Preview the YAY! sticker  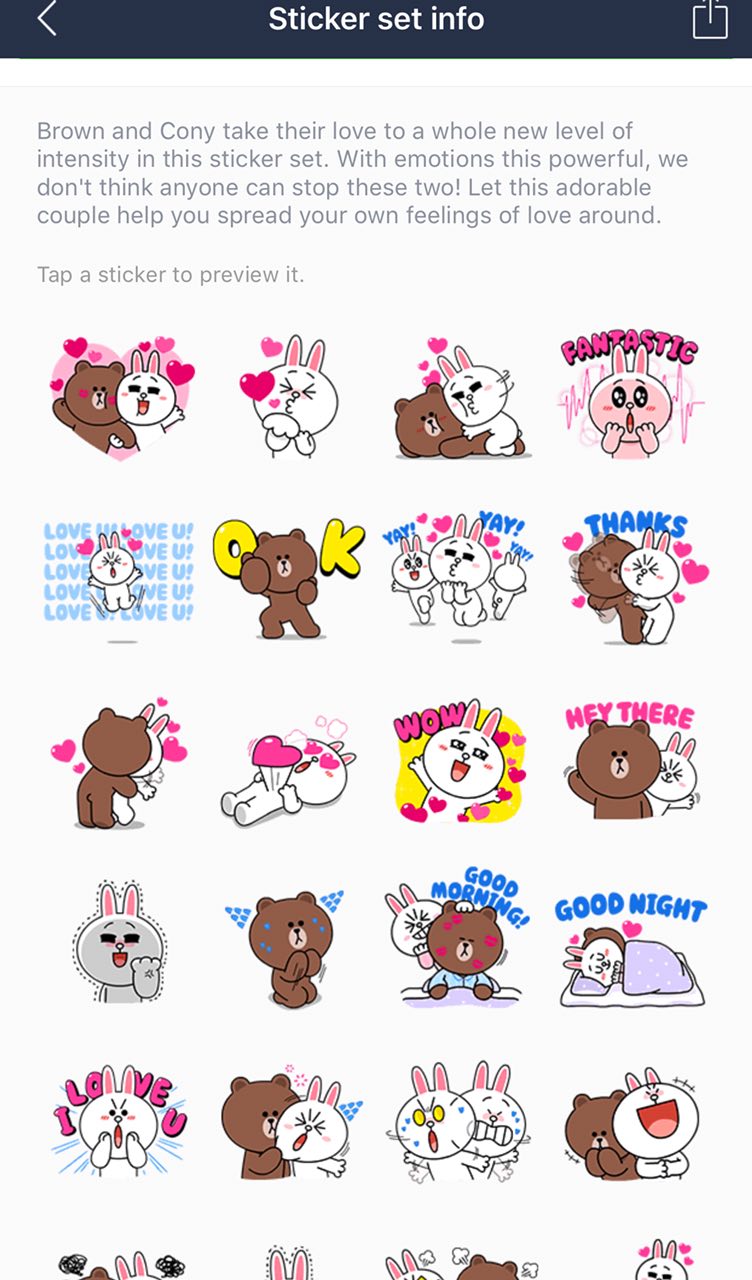click(x=459, y=575)
